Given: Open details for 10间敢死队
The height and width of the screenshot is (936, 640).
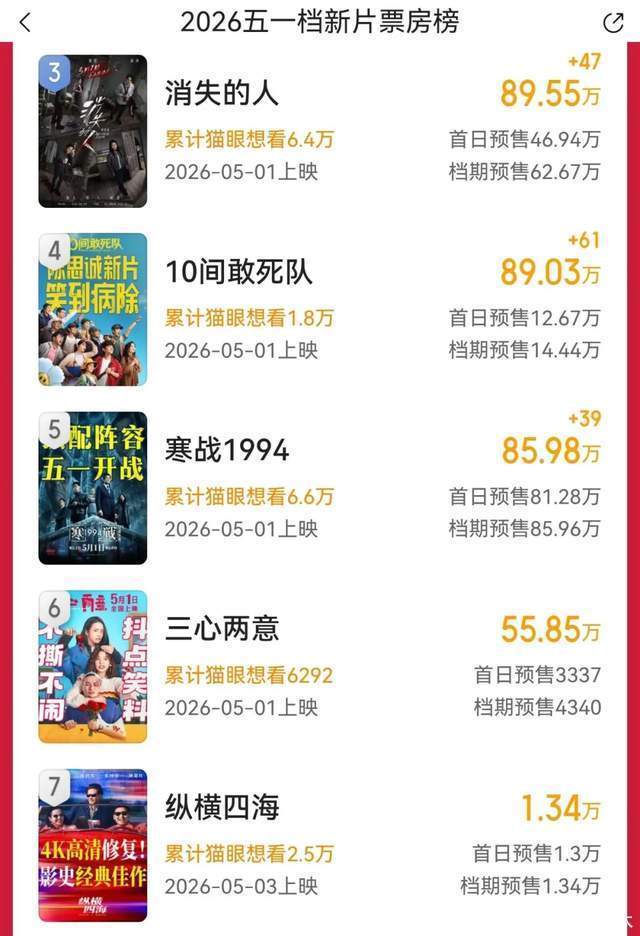Looking at the screenshot, I should tap(239, 272).
